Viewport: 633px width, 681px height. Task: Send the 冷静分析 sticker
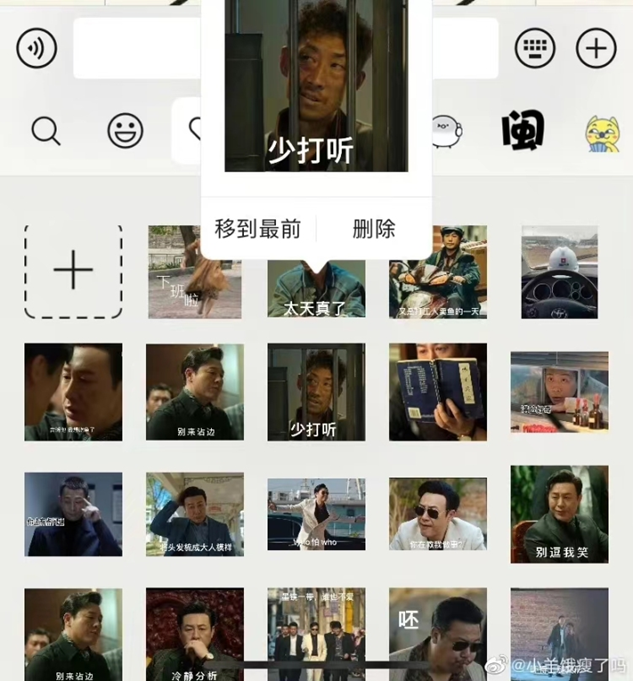[195, 634]
